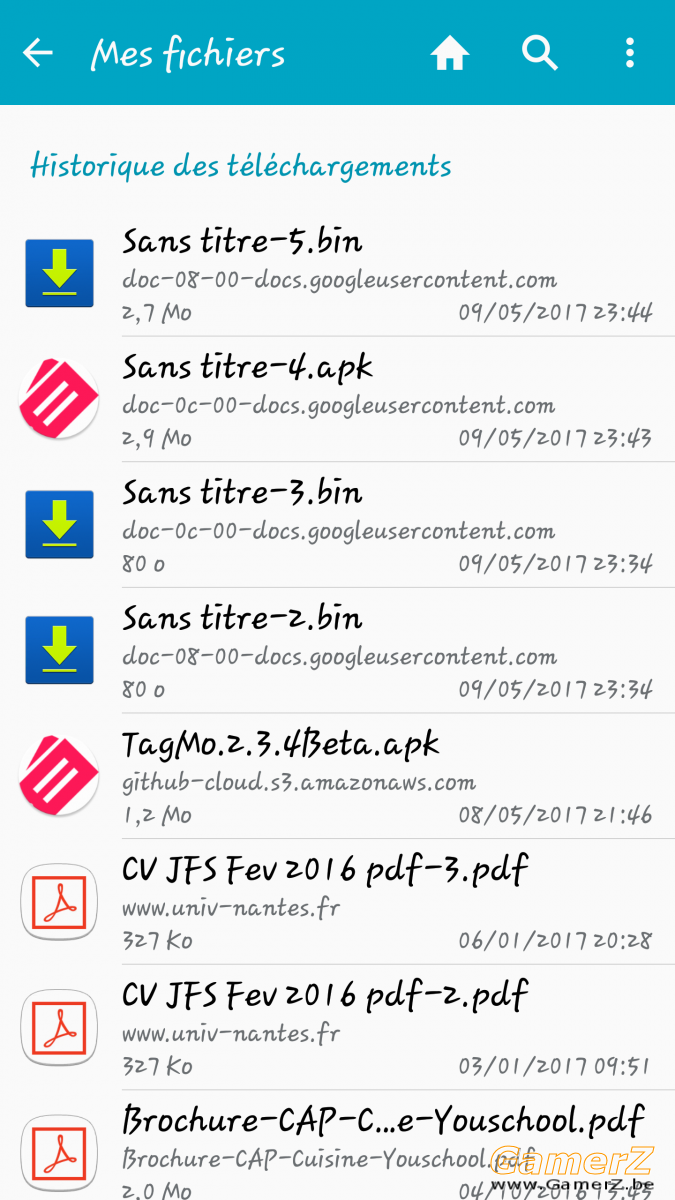Image resolution: width=675 pixels, height=1200 pixels.
Task: Open the three-dot overflow menu
Action: tap(629, 53)
